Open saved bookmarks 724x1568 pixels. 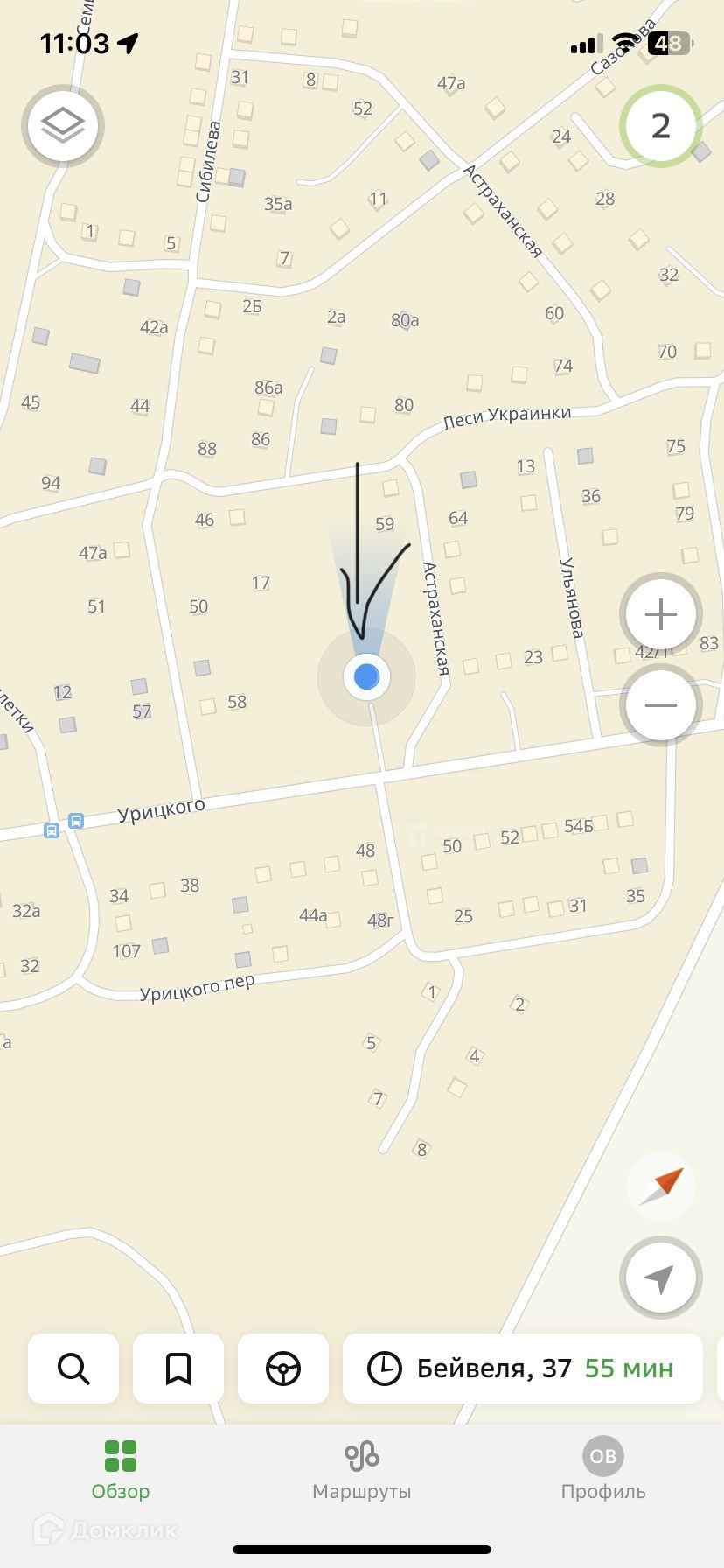click(x=178, y=1368)
